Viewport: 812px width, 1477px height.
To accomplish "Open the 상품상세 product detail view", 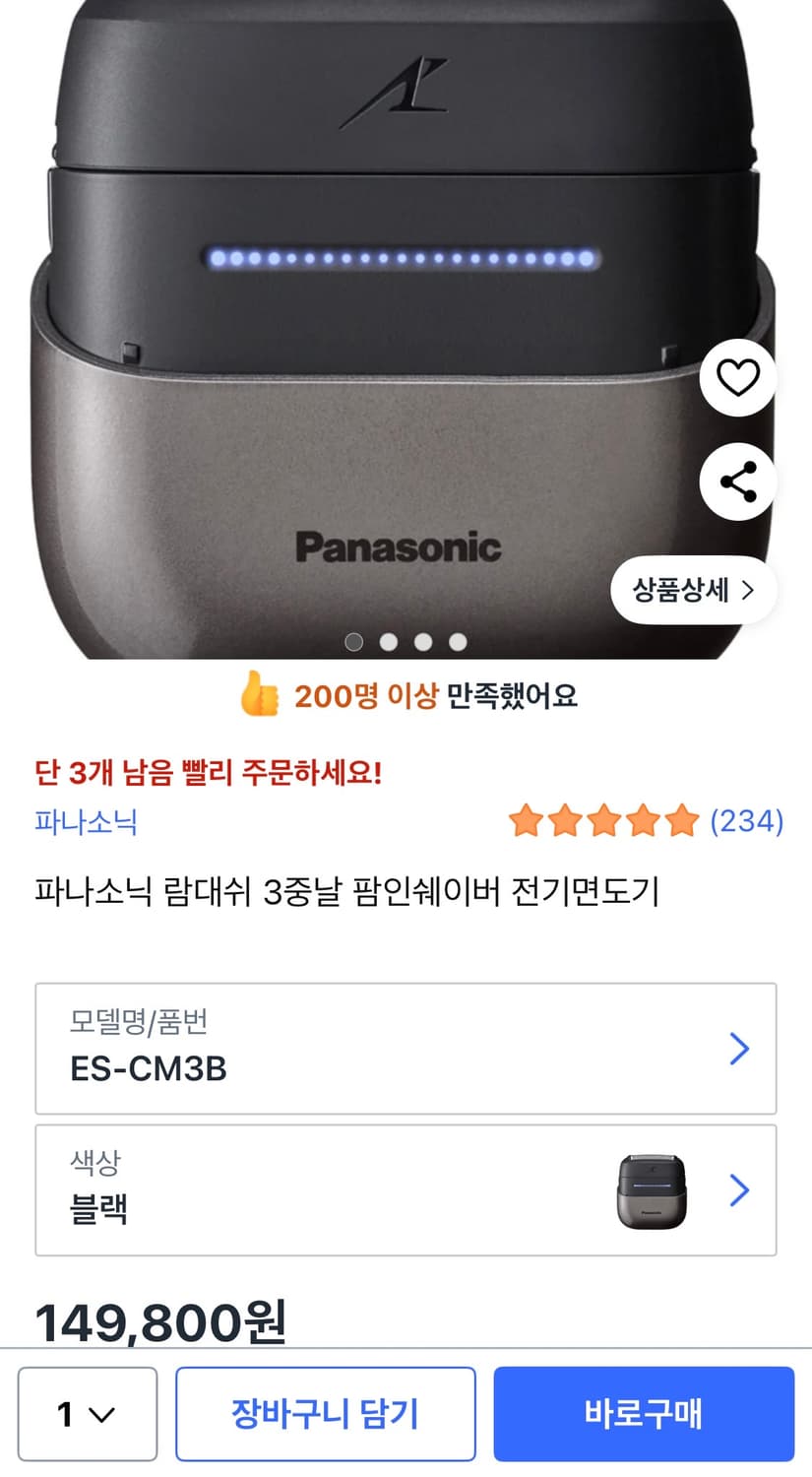I will [693, 589].
